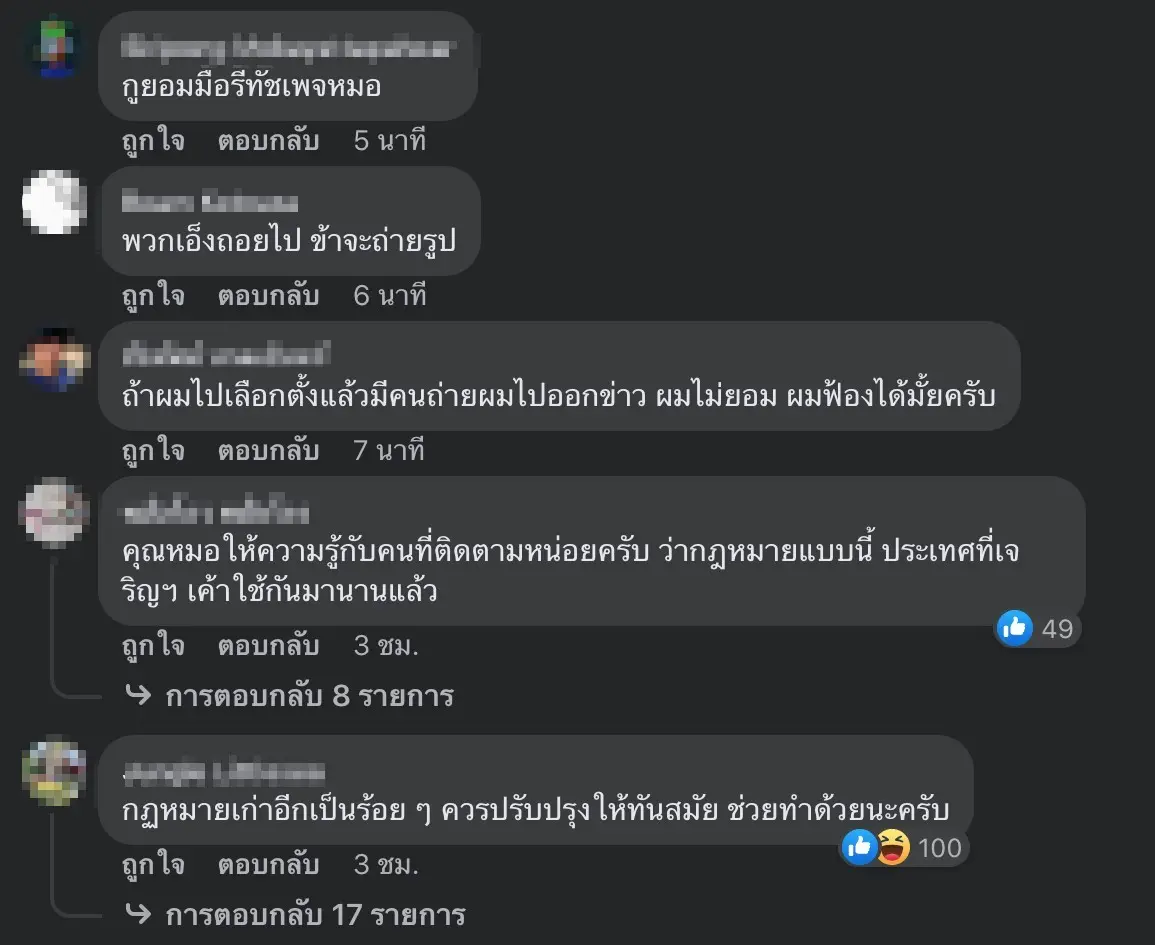Expand the 17 replies thread
Screen dimensions: 1155x945
pyautogui.click(x=314, y=914)
